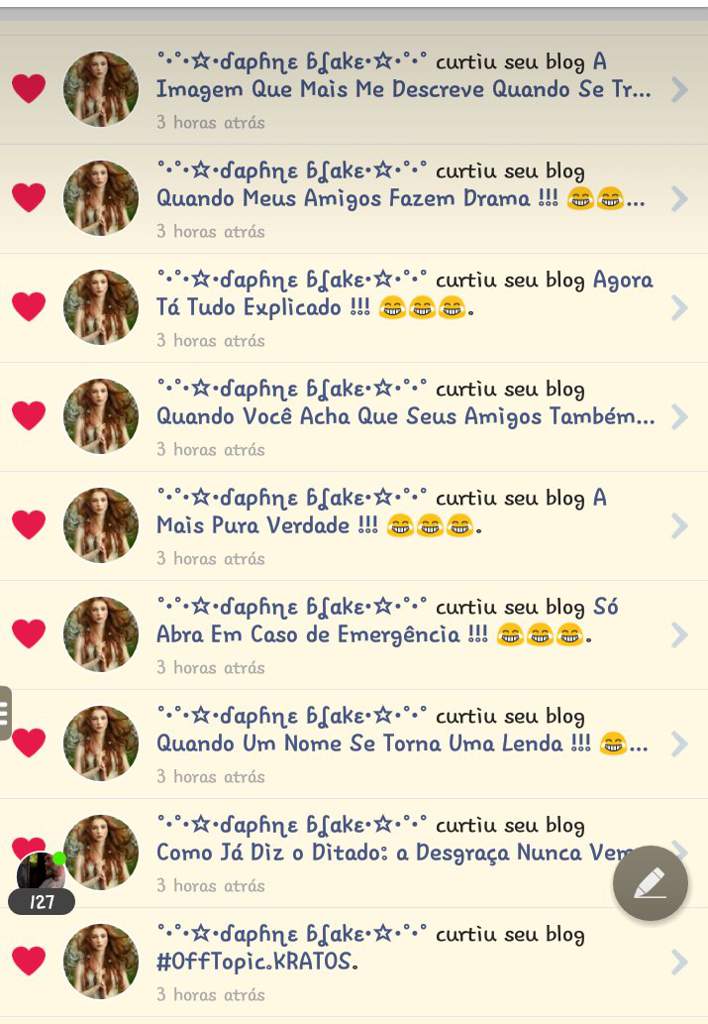View Daphne Blake's avatar in 'A Mais Pura Verdade' row

(101, 525)
